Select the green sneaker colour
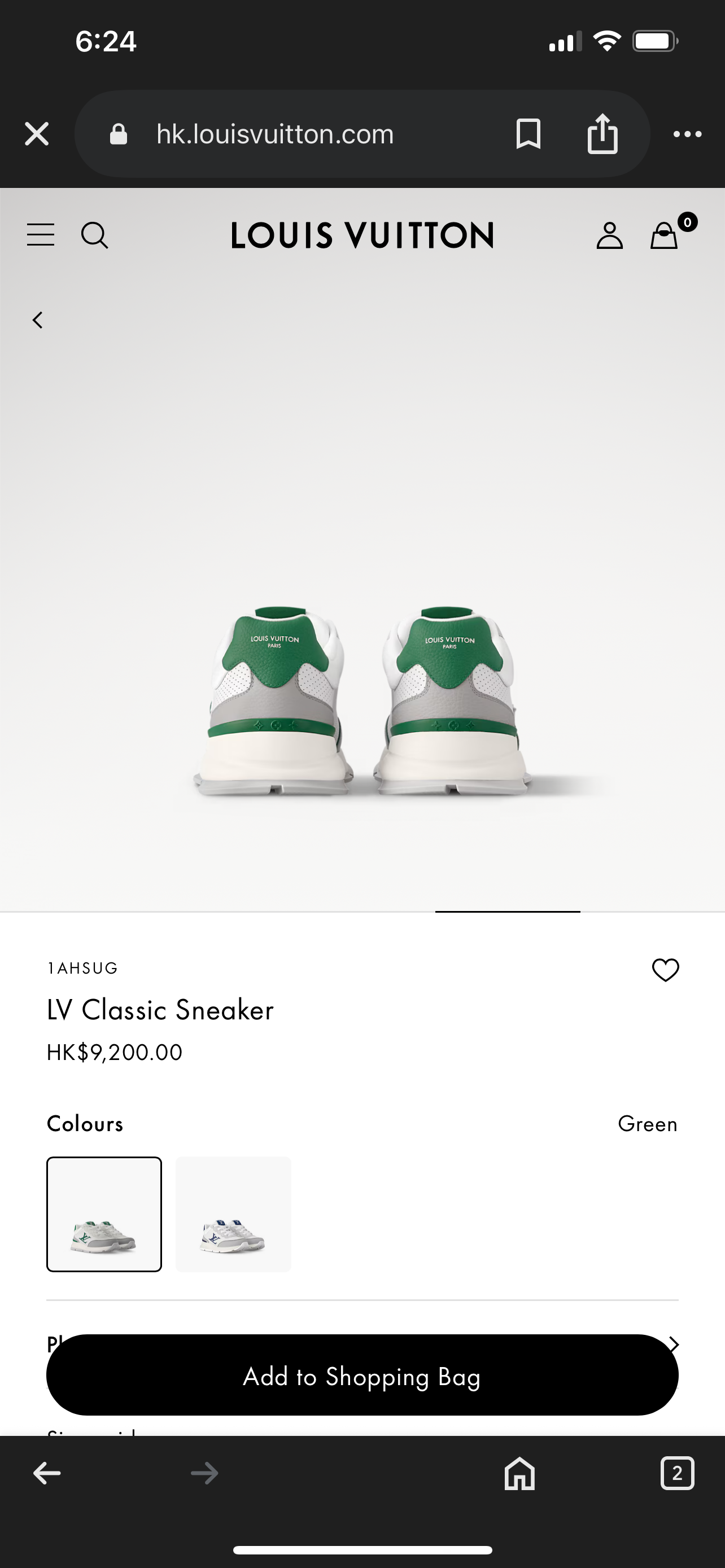This screenshot has height=1568, width=725. pyautogui.click(x=104, y=1214)
